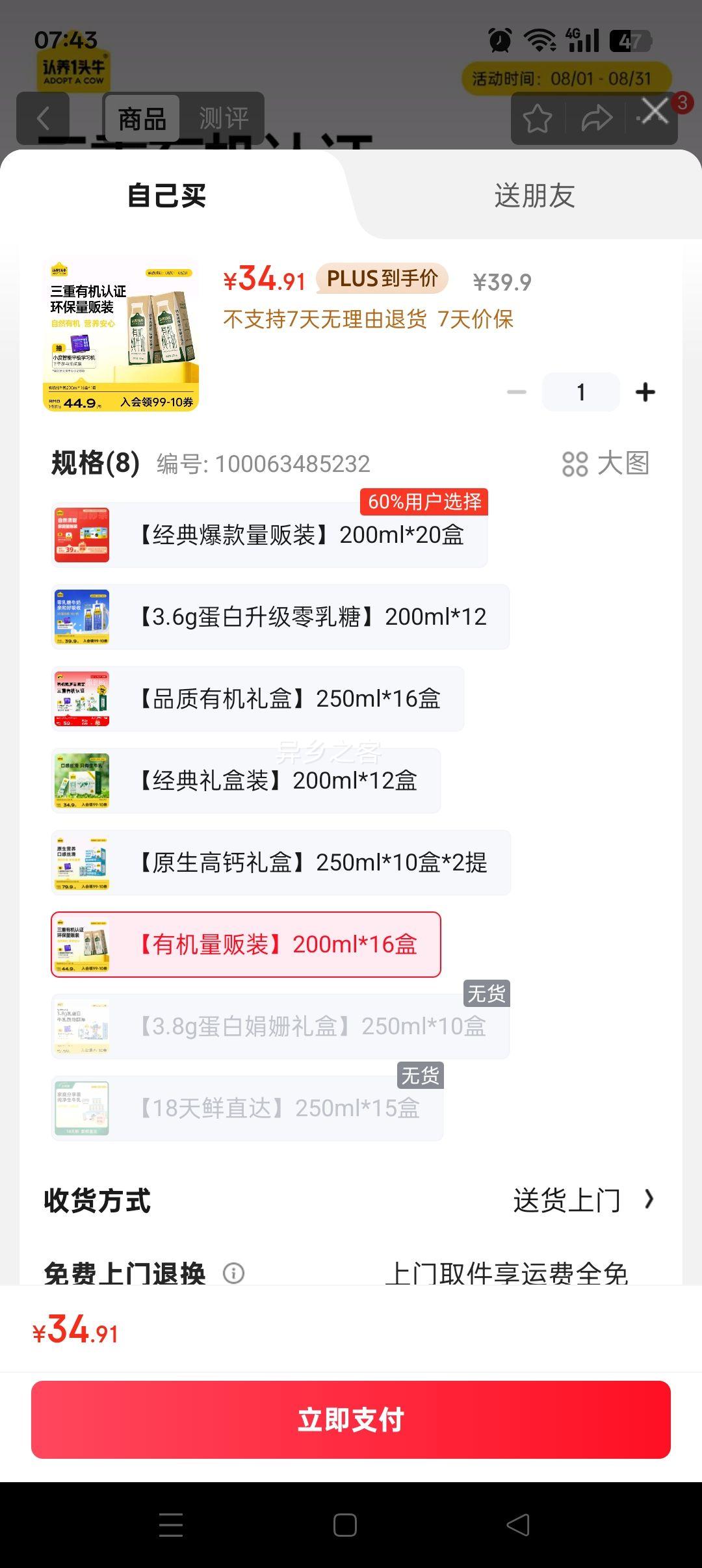Tap the quantity input field showing 1
The width and height of the screenshot is (702, 1568).
[x=580, y=391]
